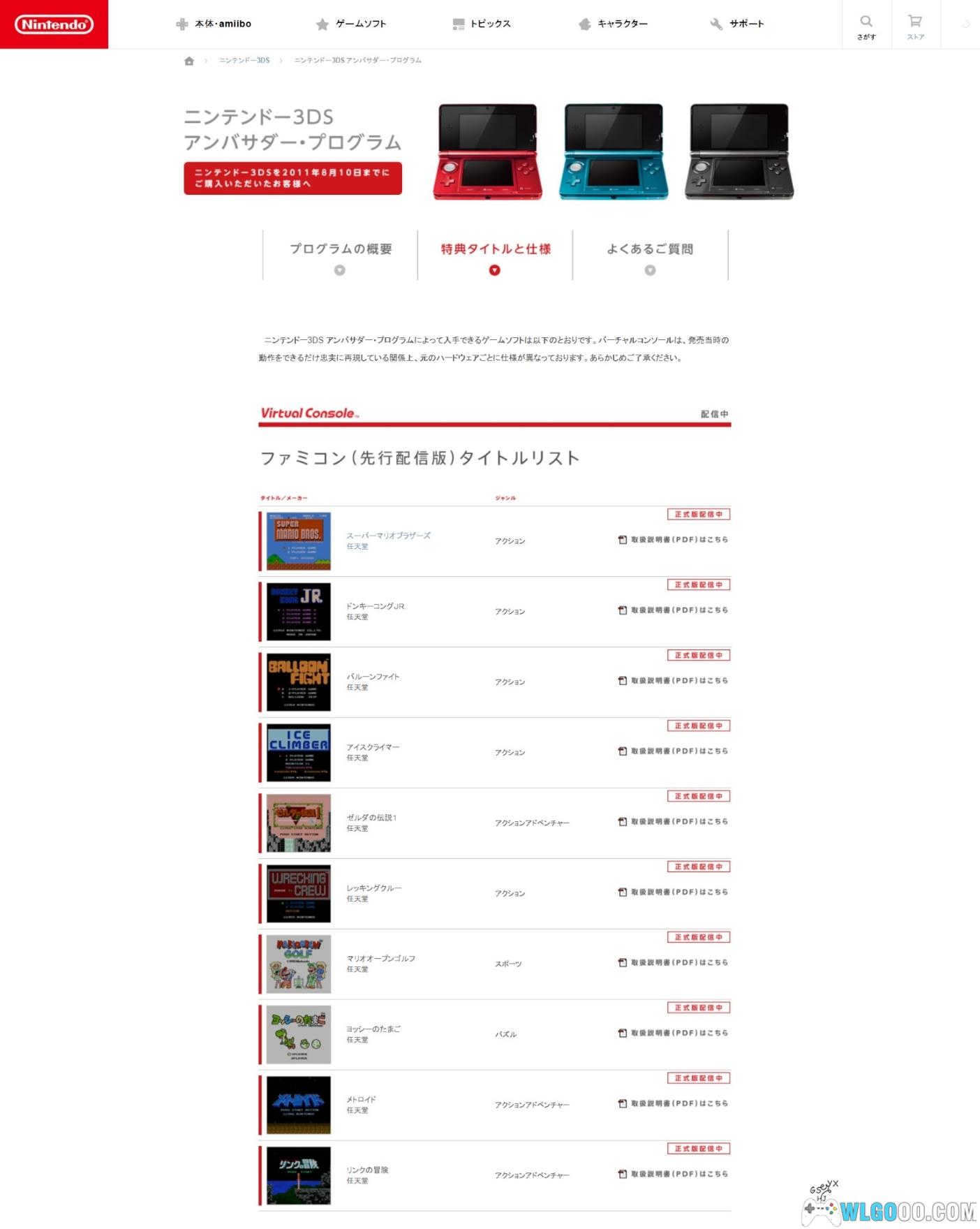
Task: Switch to プログラムの概要 tab
Action: tap(341, 256)
